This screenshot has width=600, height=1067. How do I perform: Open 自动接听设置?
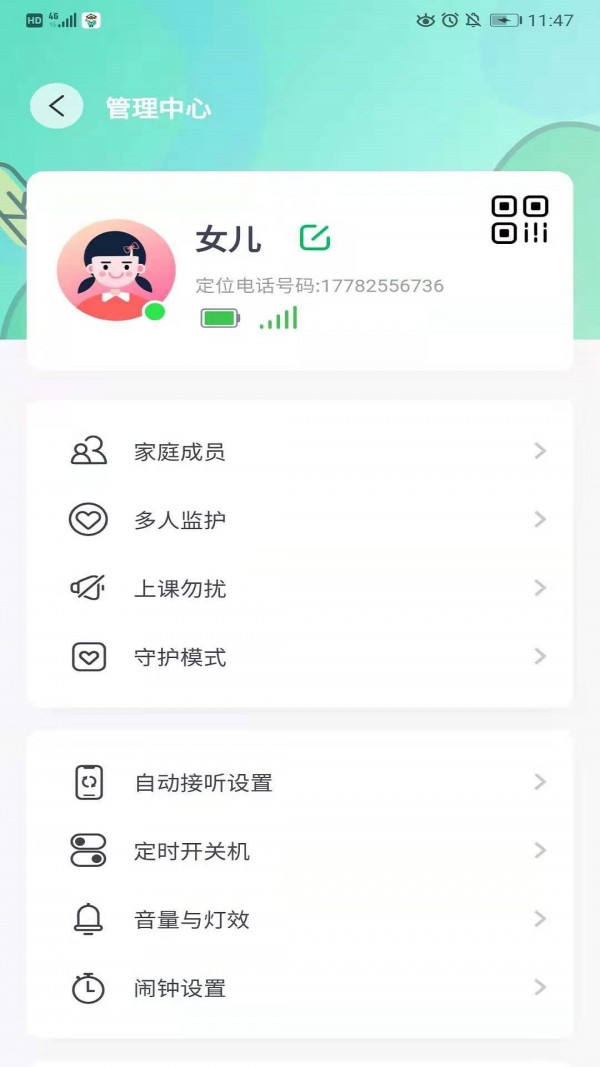click(300, 783)
